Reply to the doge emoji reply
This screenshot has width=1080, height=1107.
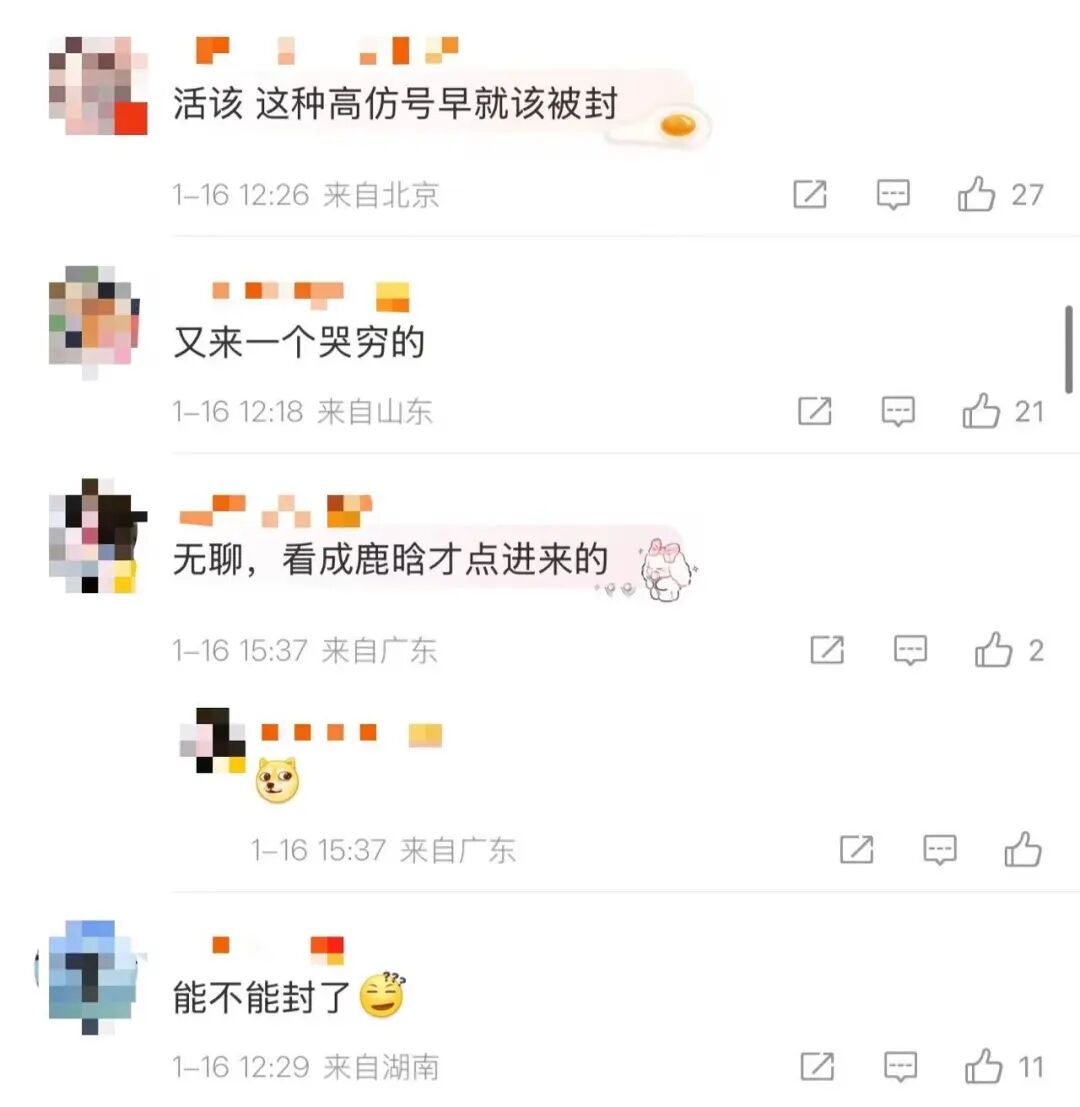click(940, 850)
